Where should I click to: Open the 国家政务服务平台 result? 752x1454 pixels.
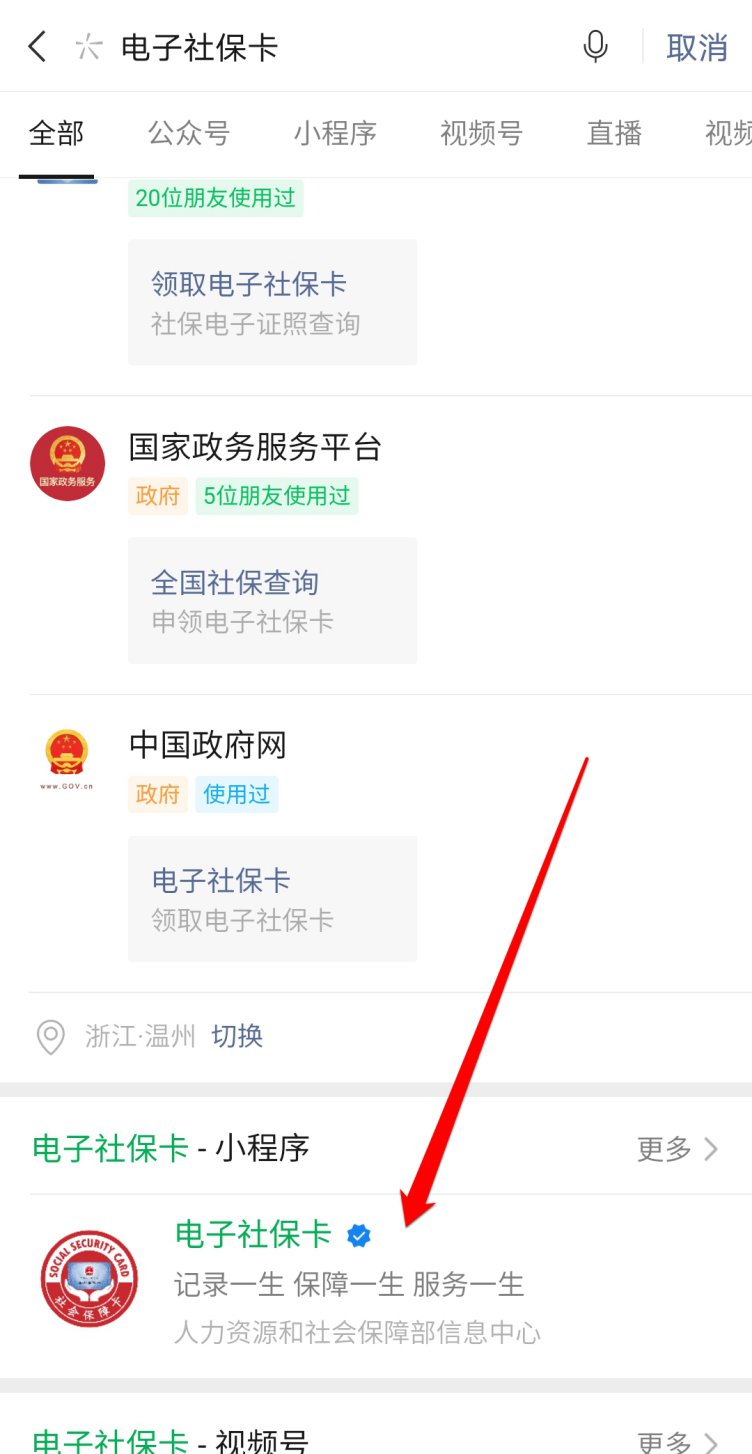pyautogui.click(x=255, y=448)
